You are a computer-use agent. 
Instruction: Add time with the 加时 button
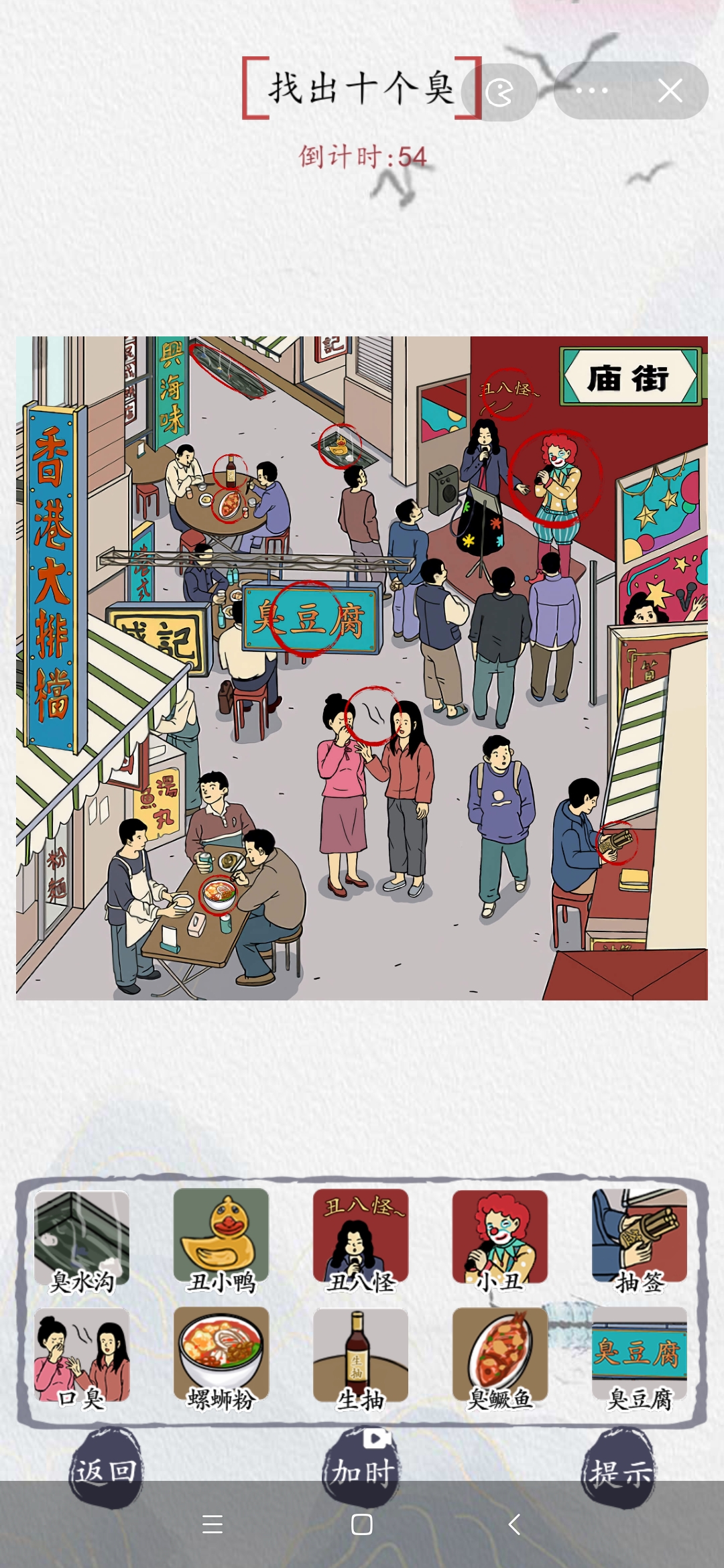(x=362, y=1471)
